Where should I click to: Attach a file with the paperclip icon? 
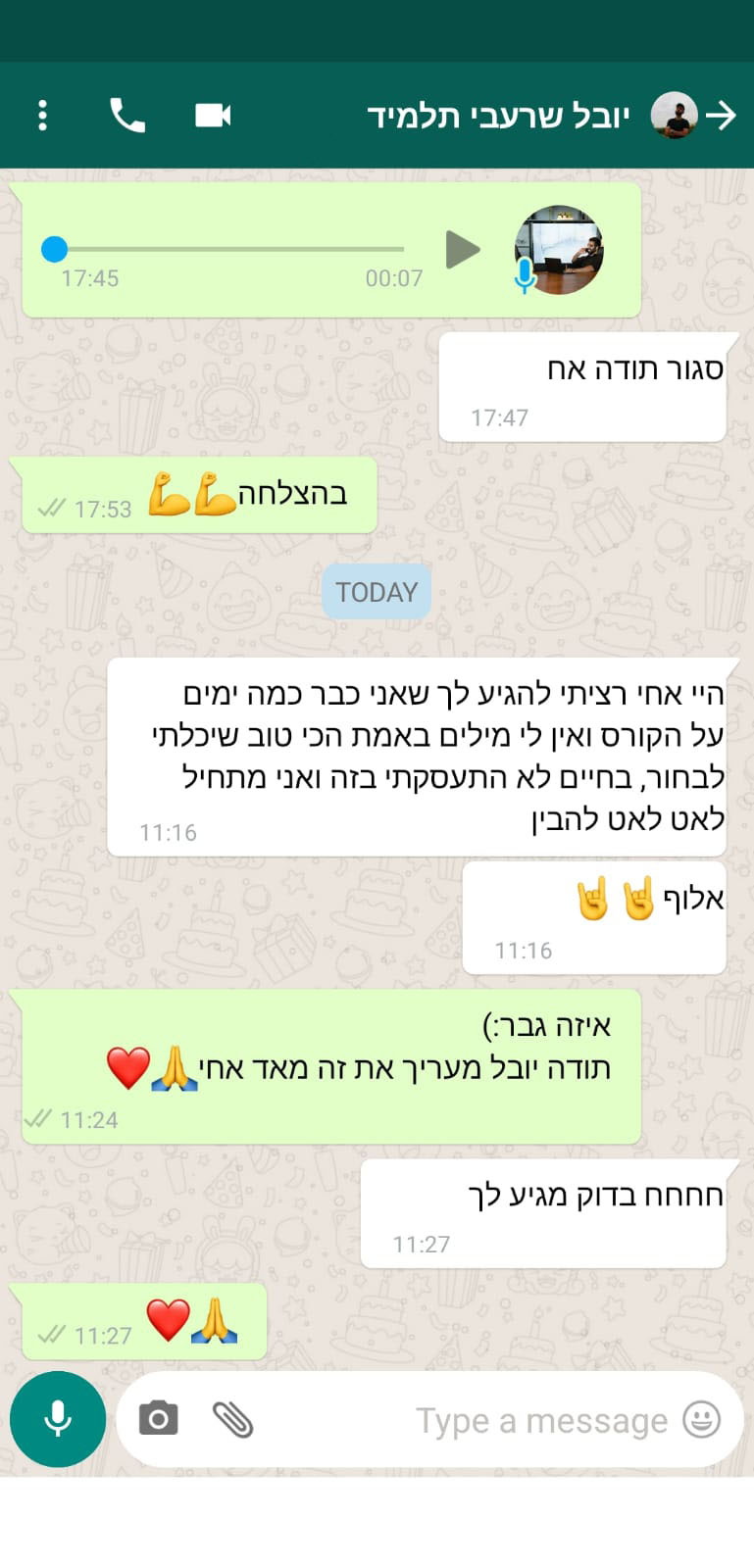pos(233,1419)
